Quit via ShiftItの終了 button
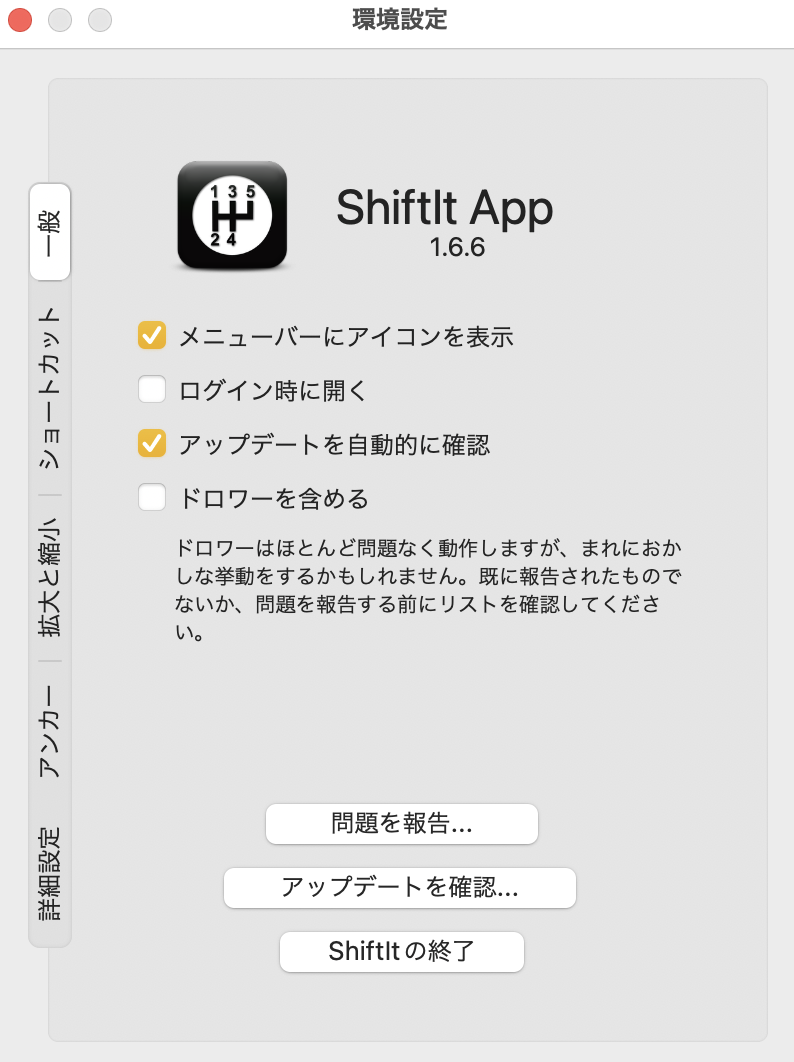 pos(401,952)
